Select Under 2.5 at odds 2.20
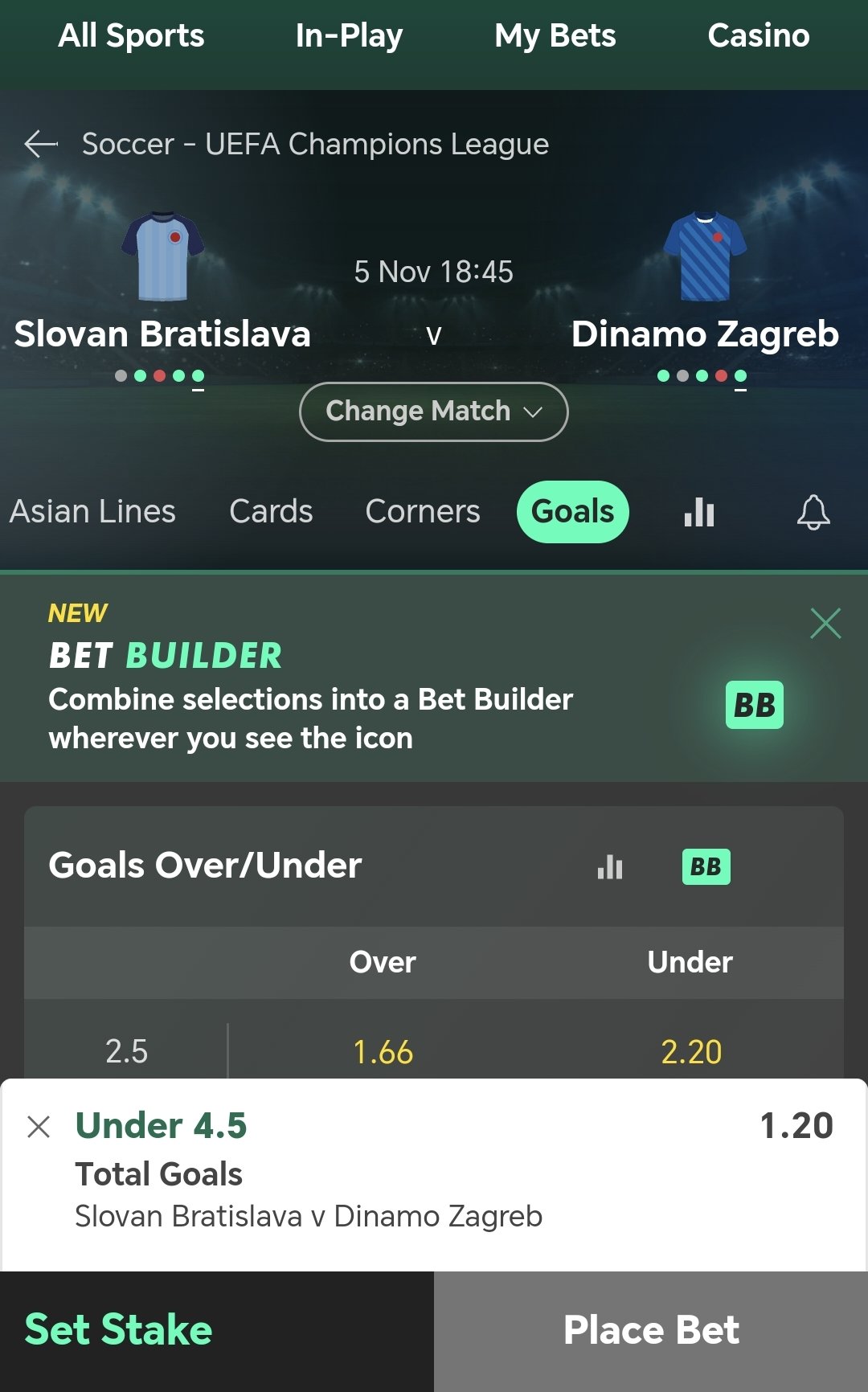Viewport: 868px width, 1392px height. (691, 1051)
